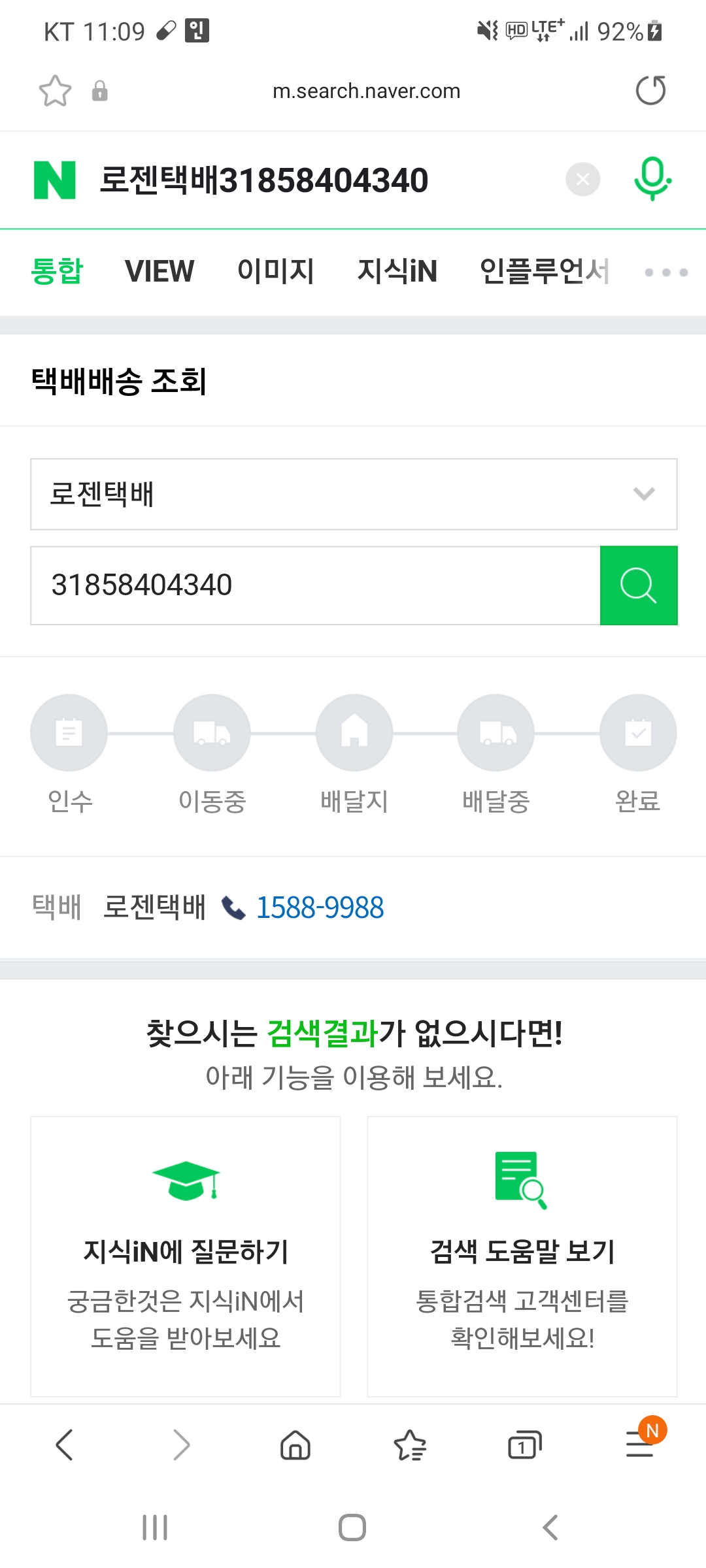Reload the page

(650, 90)
